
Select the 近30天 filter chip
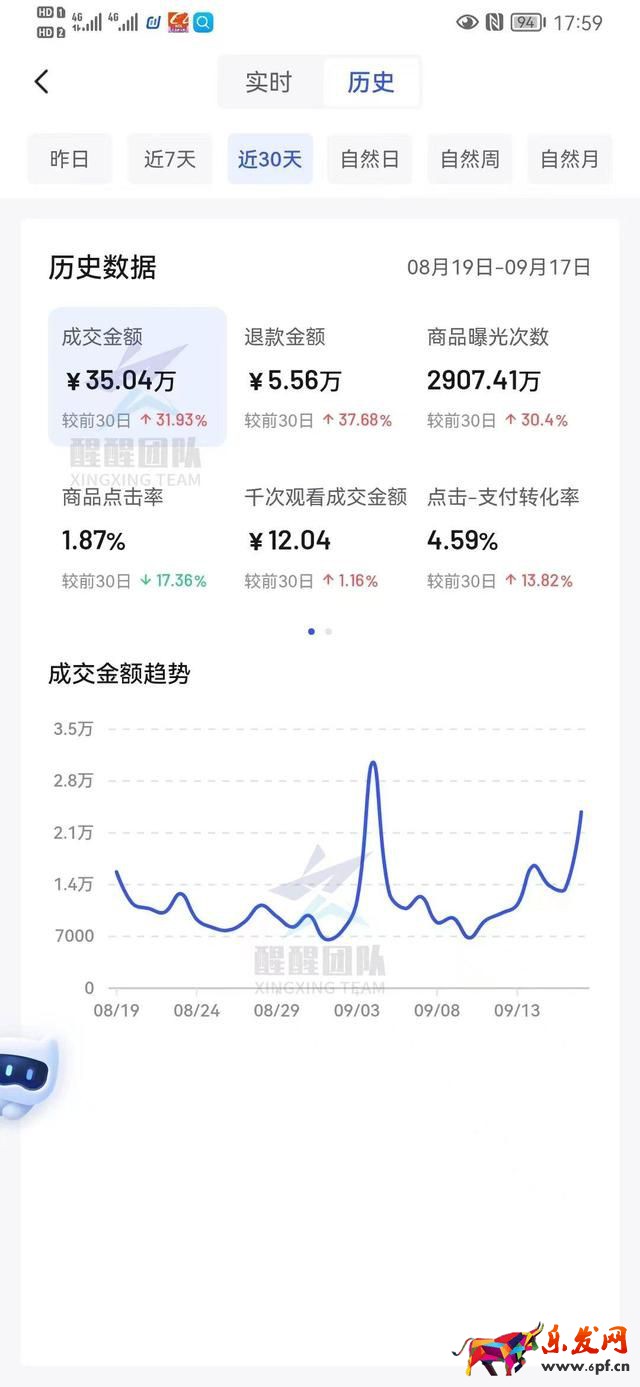click(x=270, y=159)
